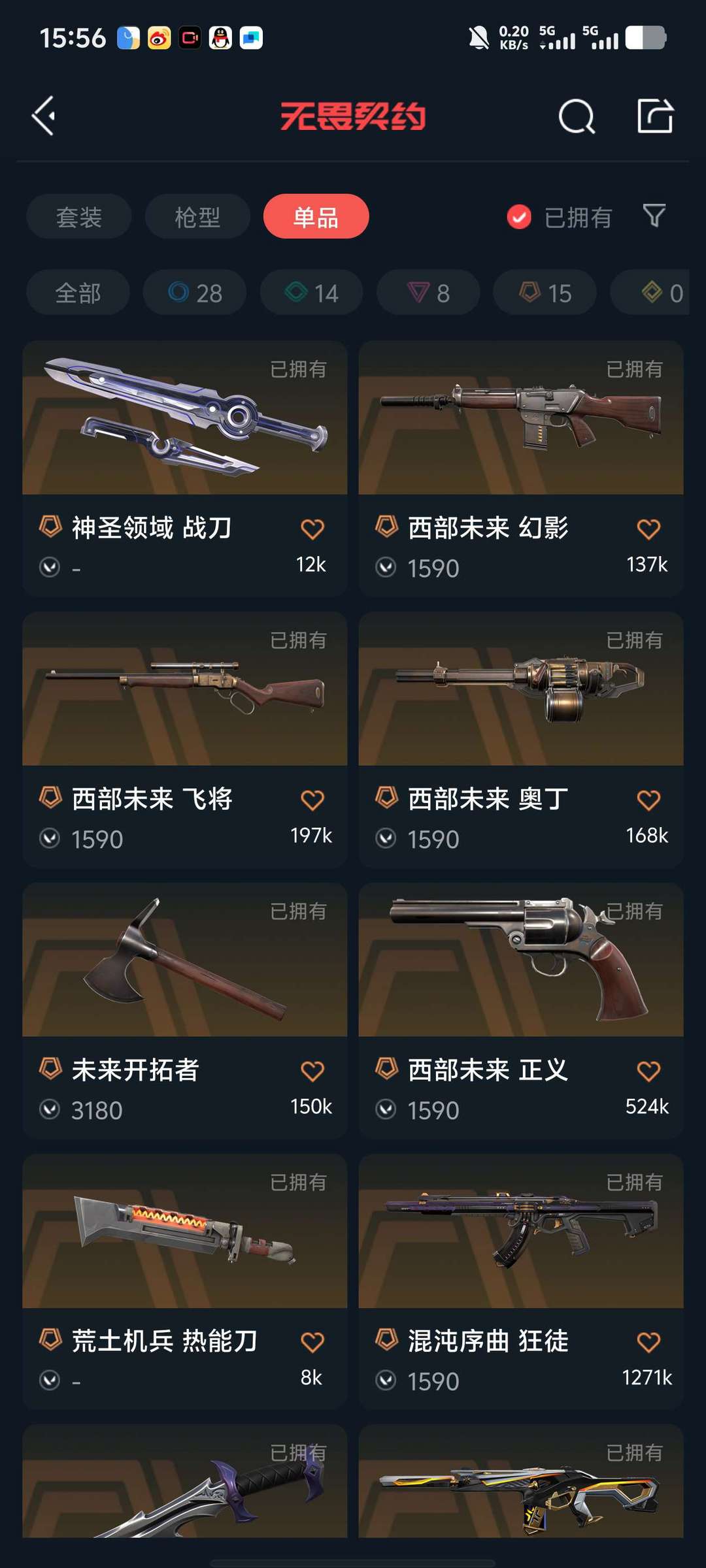Filter by the blue tier chip showing 28
The height and width of the screenshot is (1568, 706).
[195, 293]
